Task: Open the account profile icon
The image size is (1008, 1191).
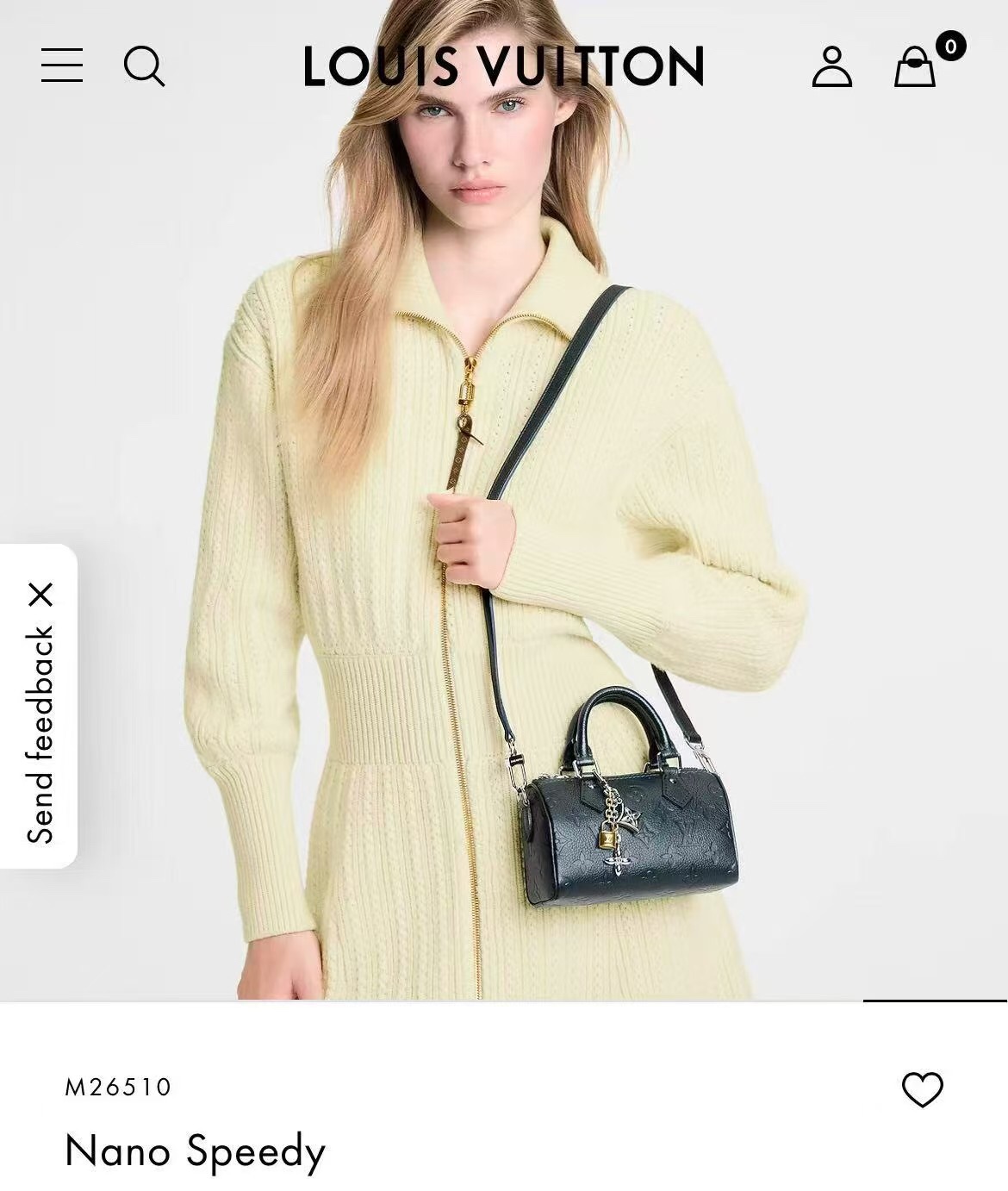Action: pos(831,66)
